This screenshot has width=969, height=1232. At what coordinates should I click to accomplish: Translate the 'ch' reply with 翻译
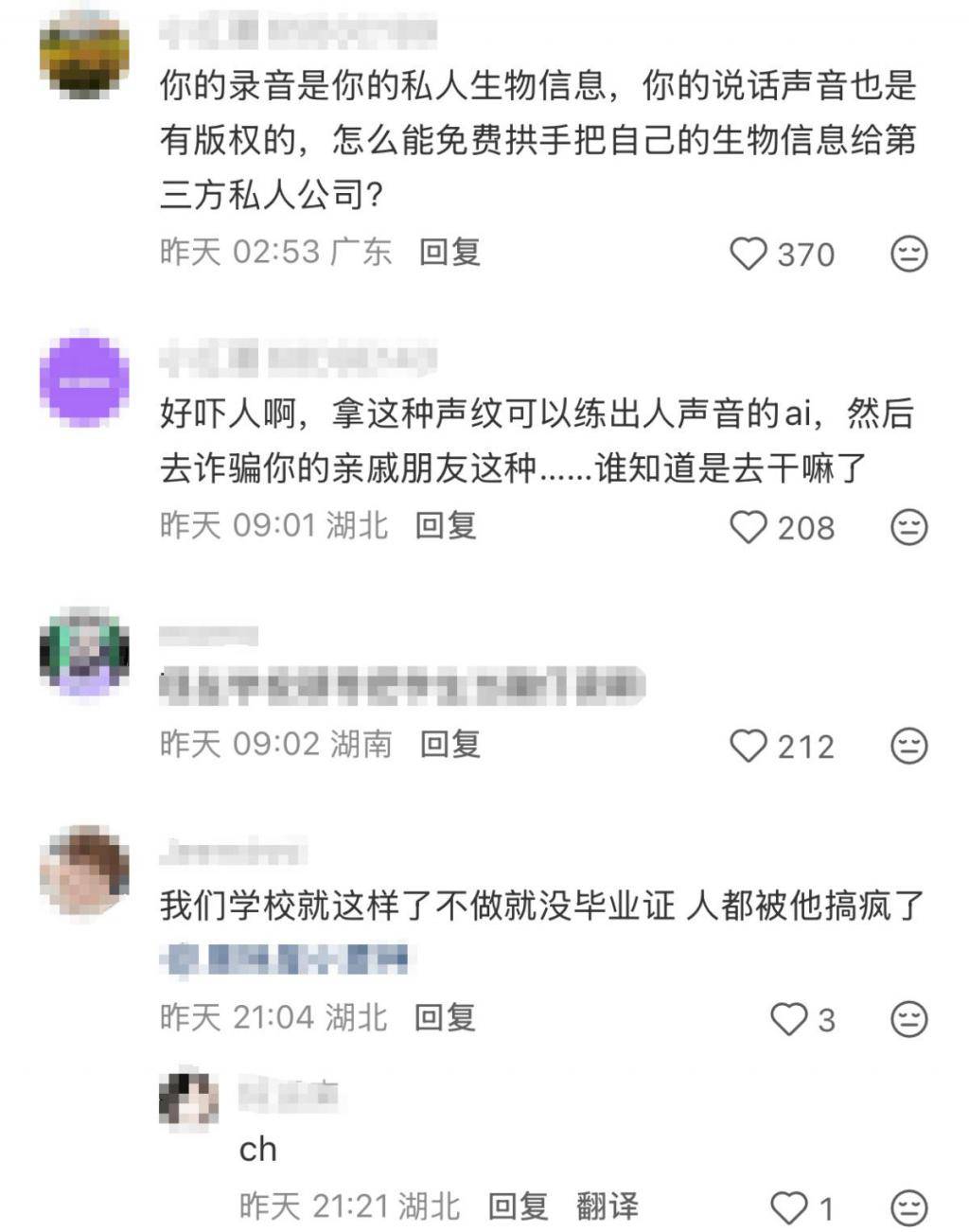pos(607,1206)
